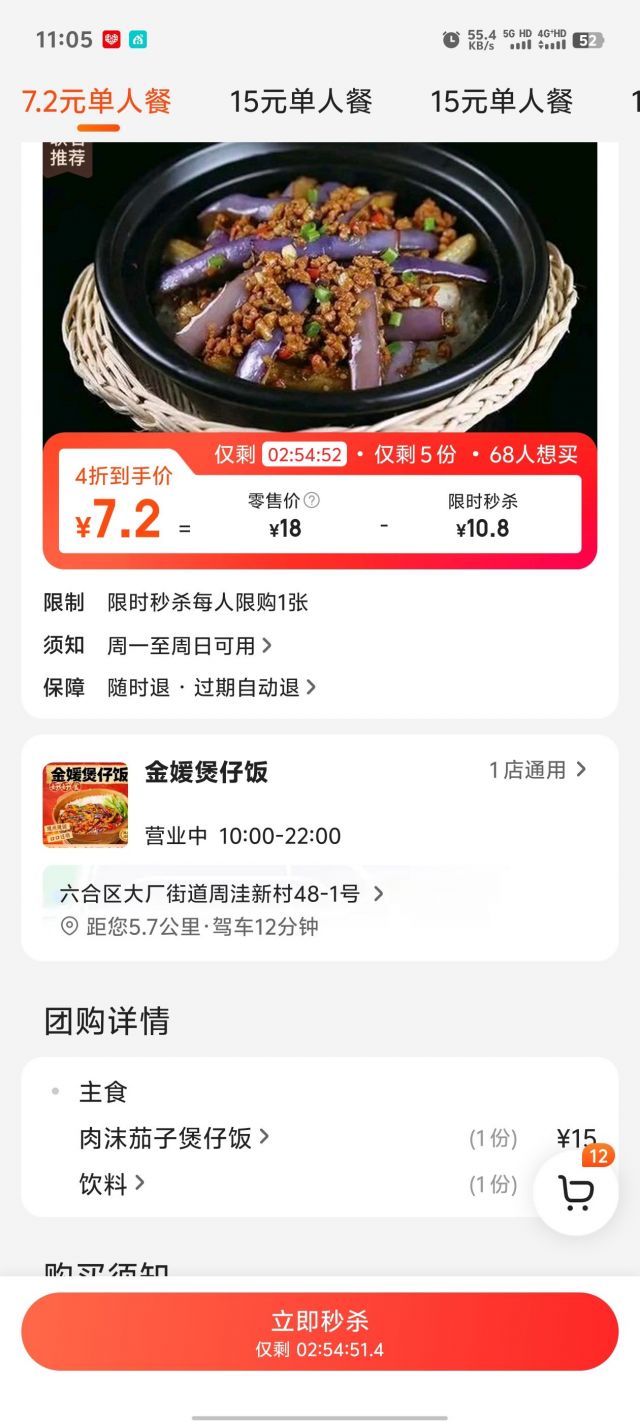Tap the 零售价 info icon
Image resolution: width=640 pixels, height=1422 pixels.
(312, 501)
